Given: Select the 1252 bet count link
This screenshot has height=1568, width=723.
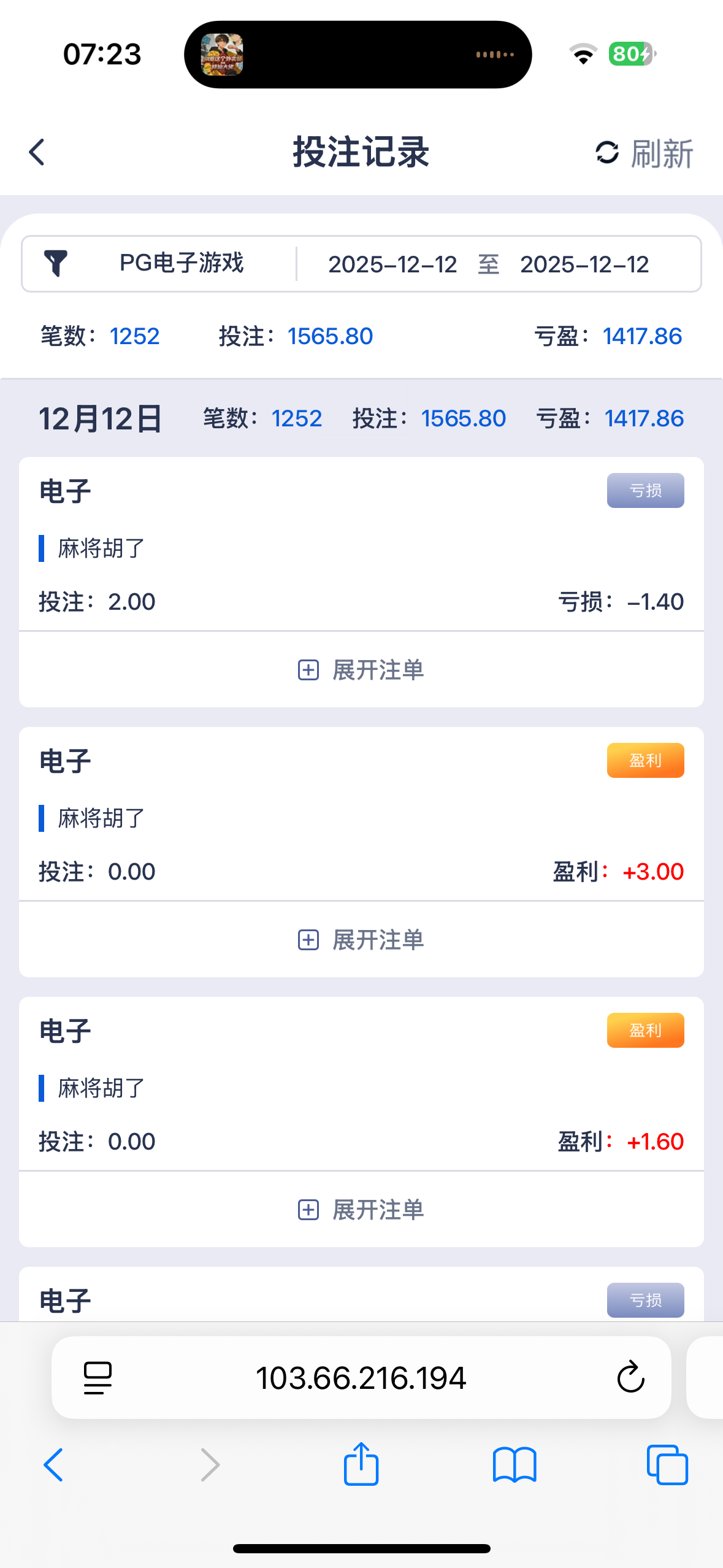Looking at the screenshot, I should [x=135, y=336].
